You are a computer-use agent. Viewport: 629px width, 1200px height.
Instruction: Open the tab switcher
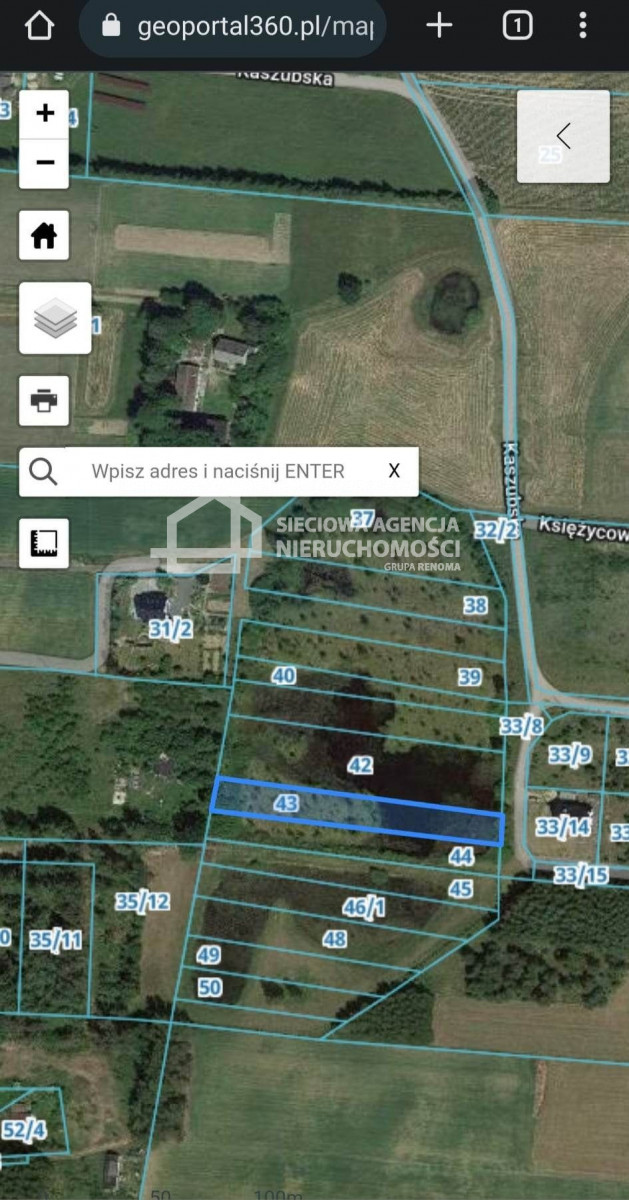(x=516, y=26)
